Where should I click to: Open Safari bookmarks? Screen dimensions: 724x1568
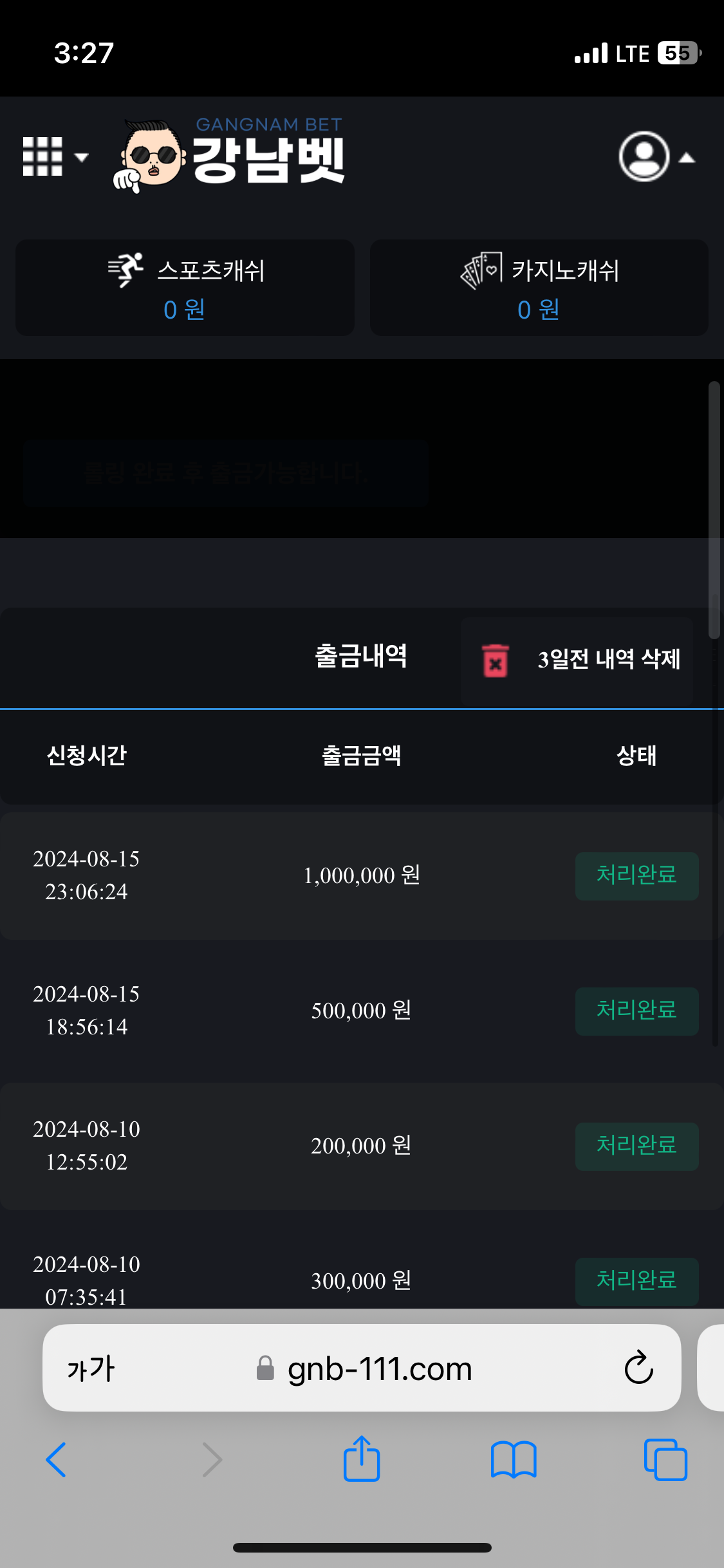point(513,1460)
